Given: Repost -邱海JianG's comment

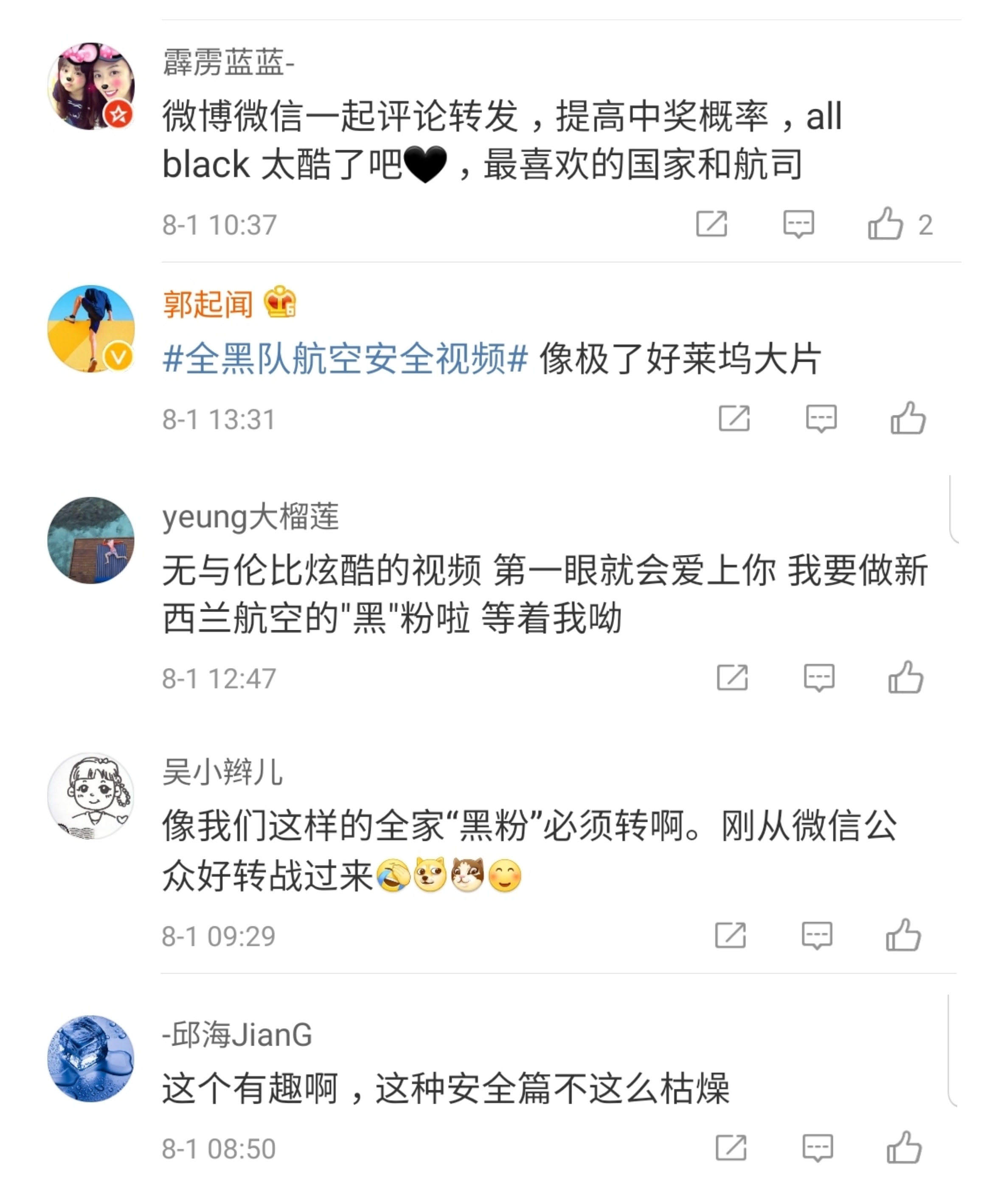Looking at the screenshot, I should (731, 1148).
